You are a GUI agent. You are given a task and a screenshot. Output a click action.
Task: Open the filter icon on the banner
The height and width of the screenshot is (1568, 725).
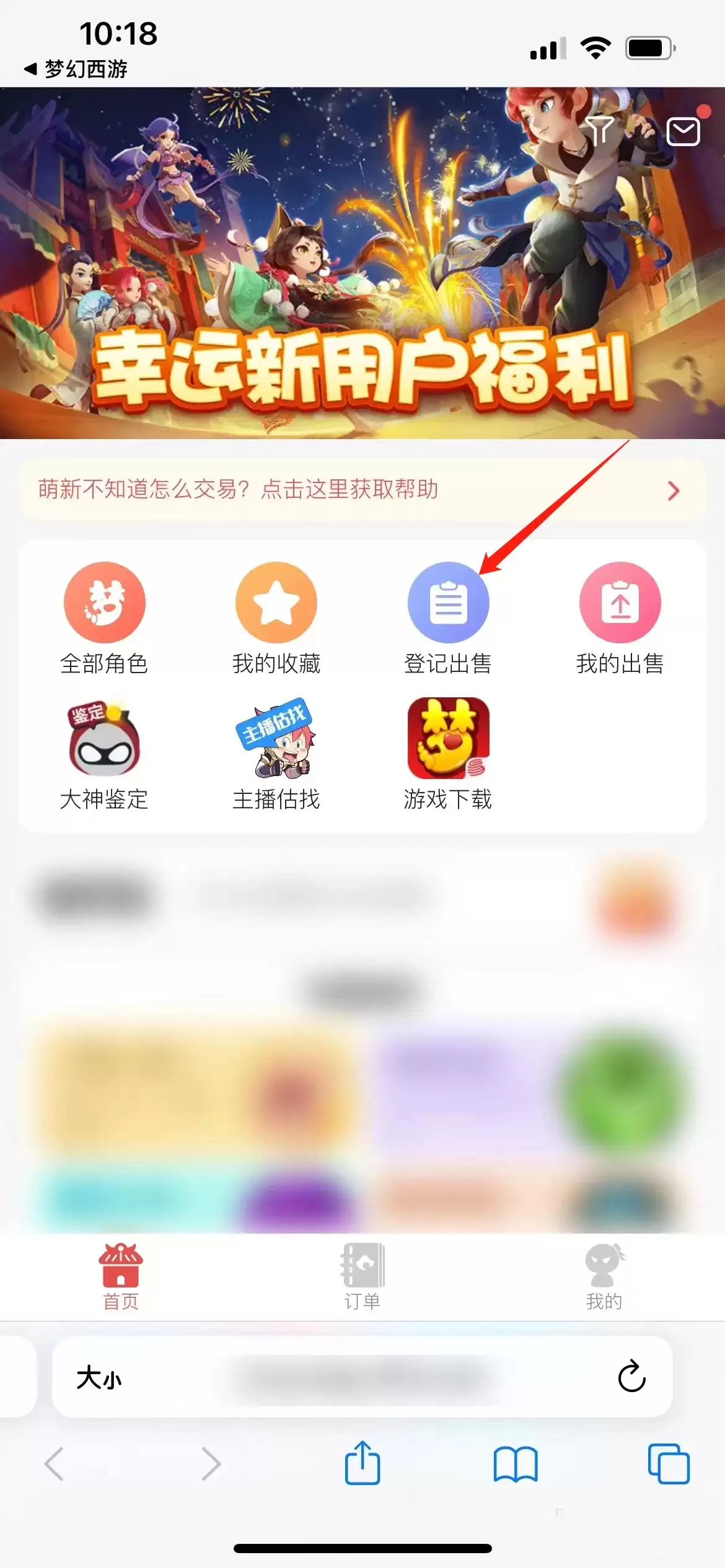(x=599, y=131)
